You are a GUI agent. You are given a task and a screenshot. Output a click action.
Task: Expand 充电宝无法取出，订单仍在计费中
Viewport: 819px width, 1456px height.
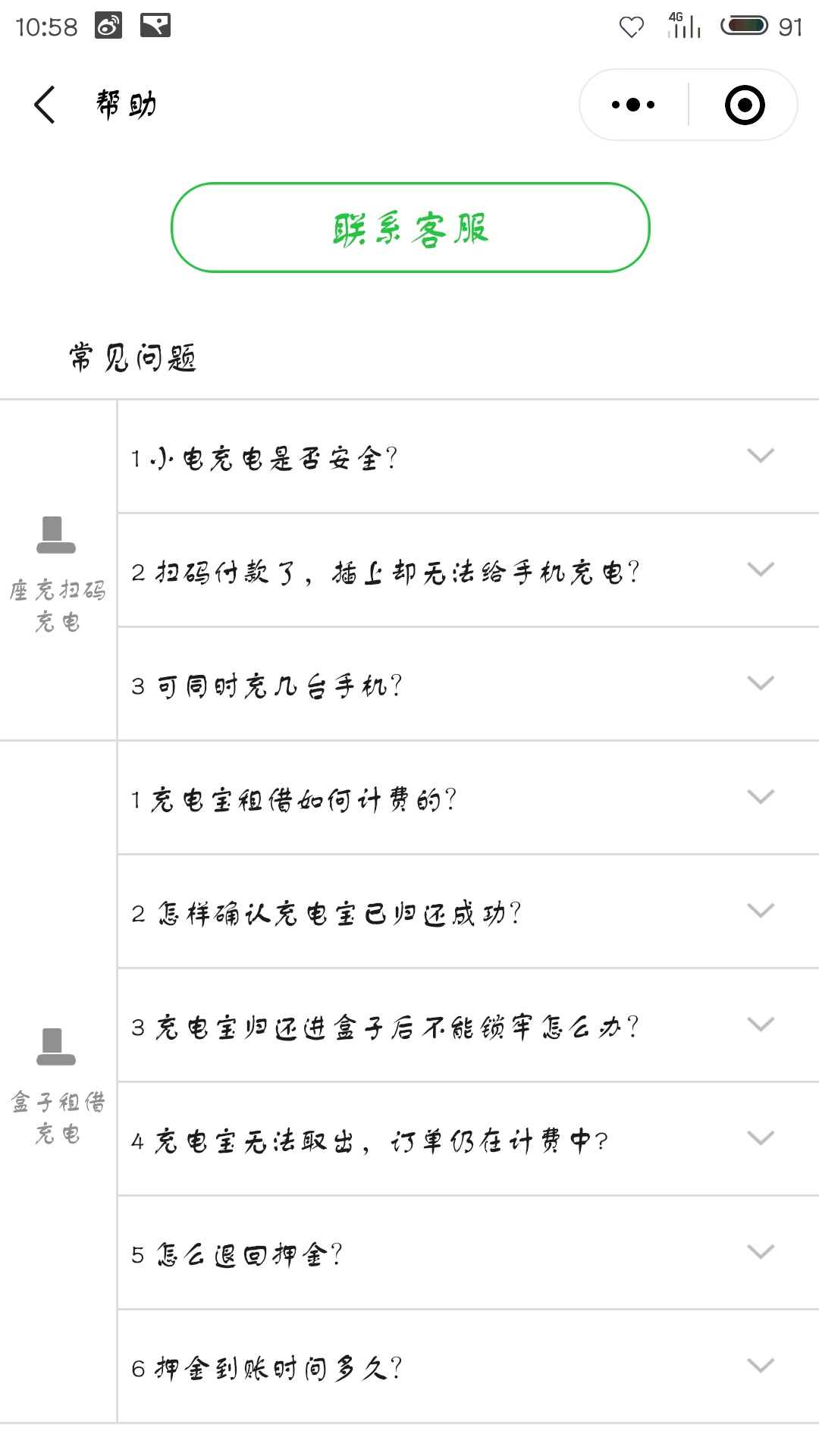[x=467, y=1139]
